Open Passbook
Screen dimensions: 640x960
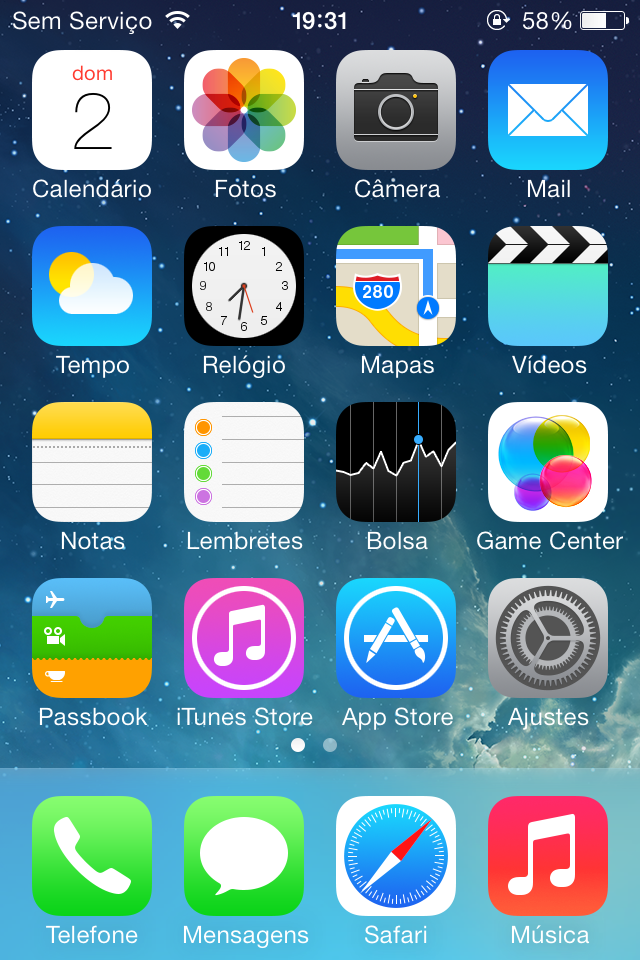92,638
